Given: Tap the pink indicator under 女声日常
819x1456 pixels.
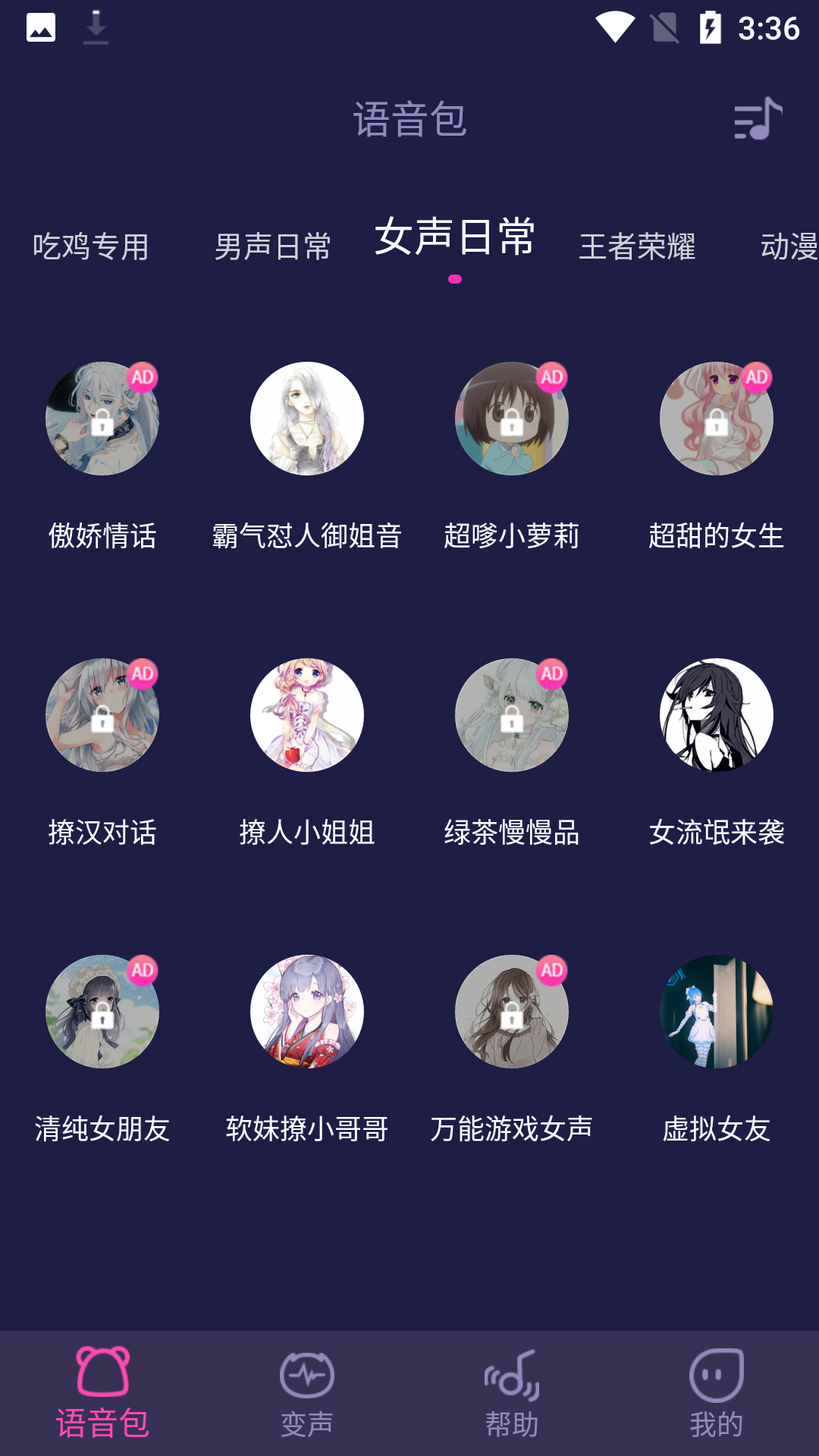Looking at the screenshot, I should pos(455,280).
